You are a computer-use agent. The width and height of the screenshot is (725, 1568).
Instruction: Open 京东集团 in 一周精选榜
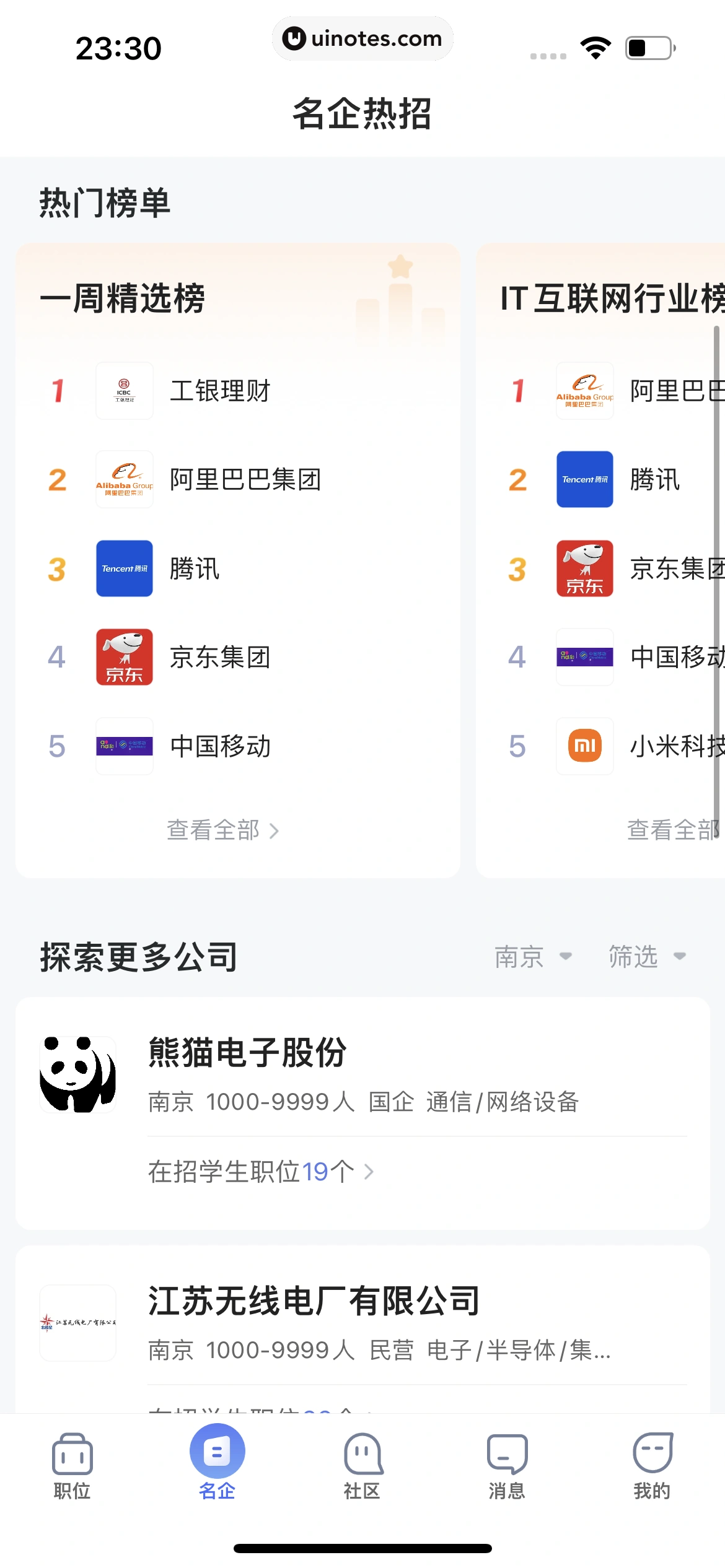220,657
